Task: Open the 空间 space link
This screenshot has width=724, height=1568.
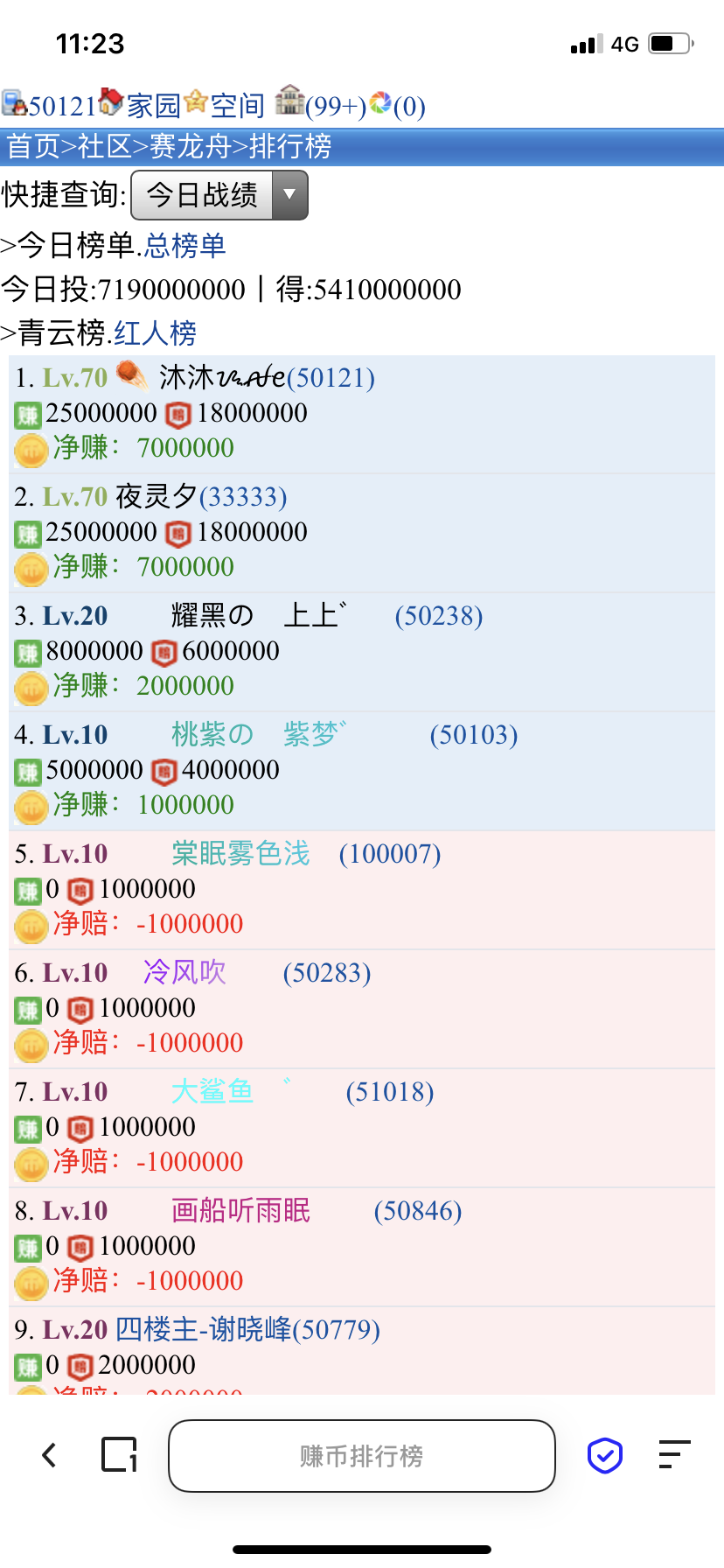Action: click(236, 106)
